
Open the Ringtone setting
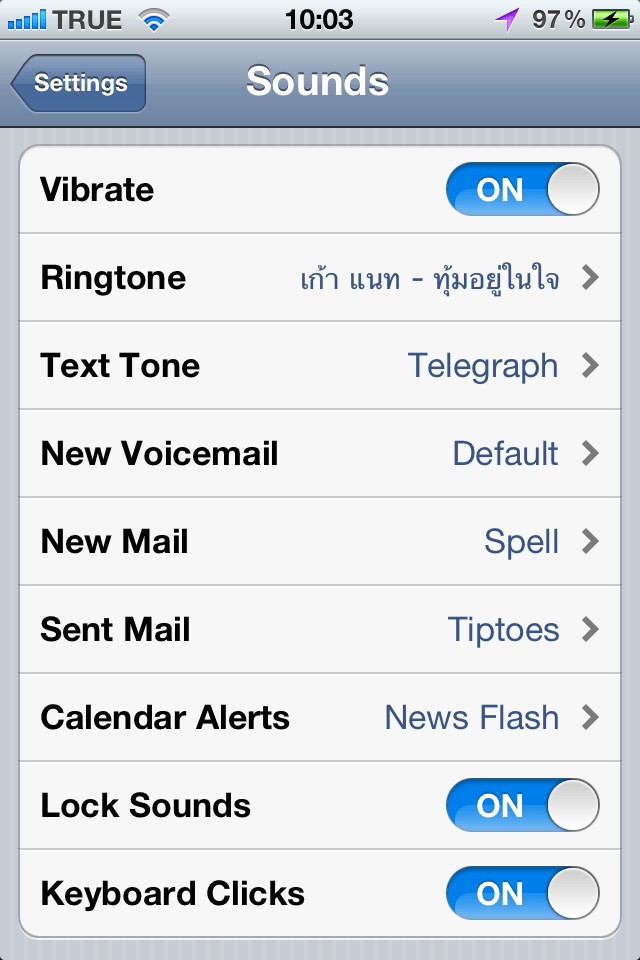[x=320, y=277]
